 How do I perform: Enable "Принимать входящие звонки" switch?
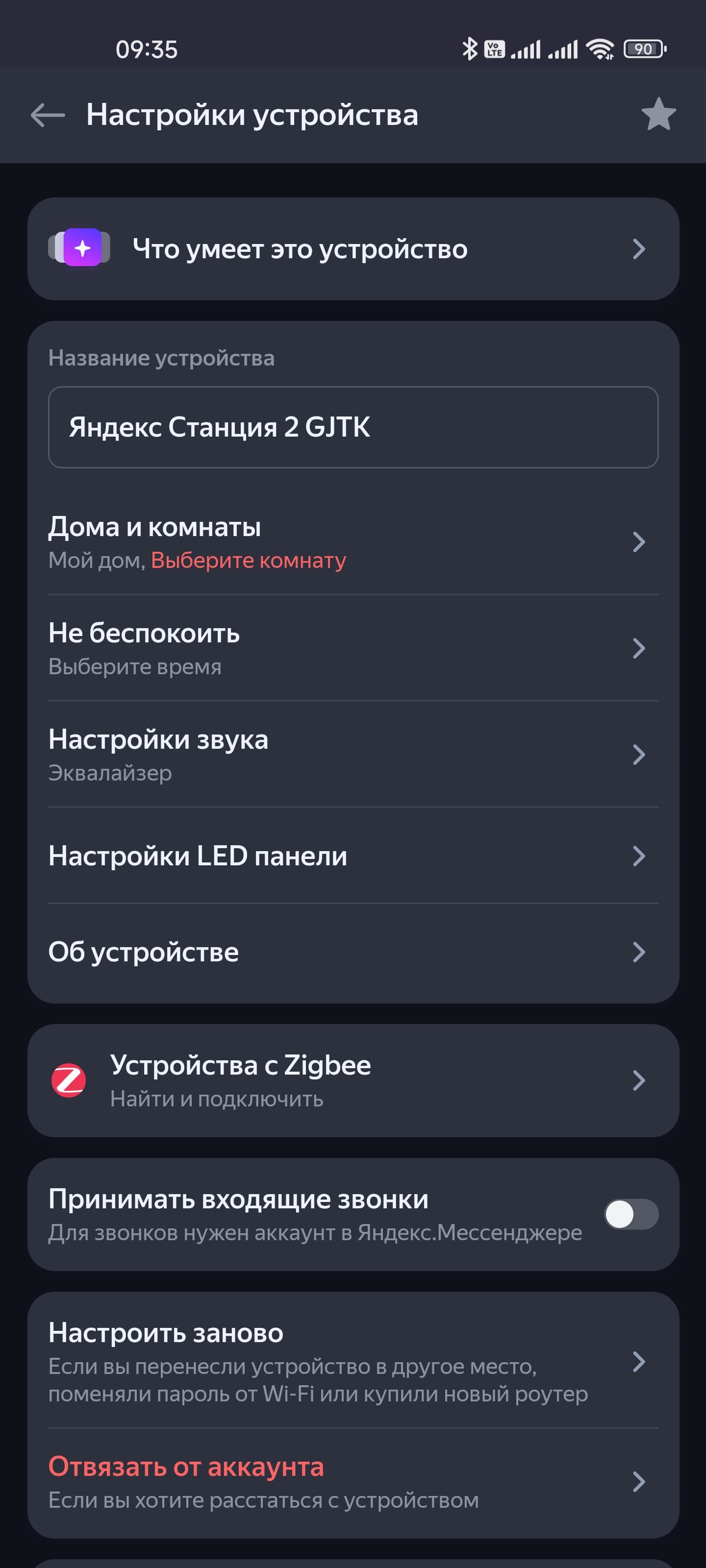coord(630,1214)
